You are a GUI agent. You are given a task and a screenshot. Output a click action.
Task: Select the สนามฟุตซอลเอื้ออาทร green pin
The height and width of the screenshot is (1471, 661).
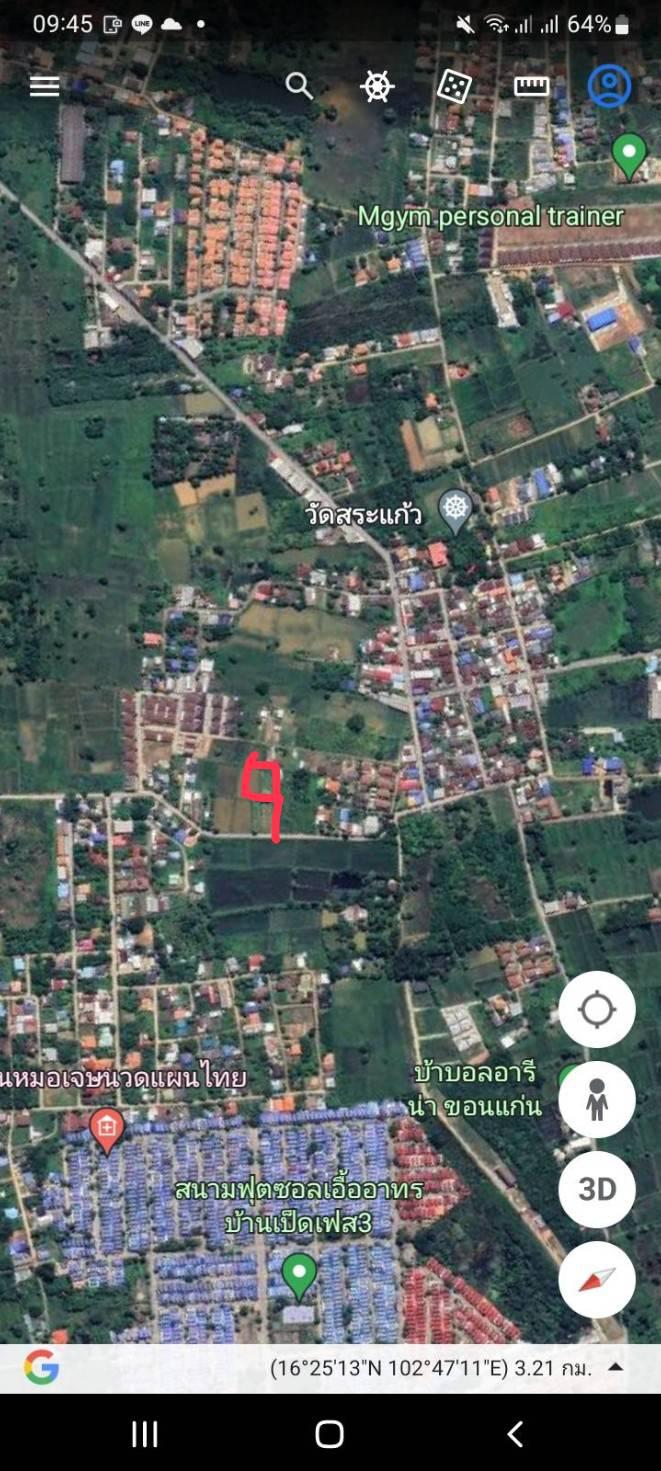pyautogui.click(x=298, y=1276)
